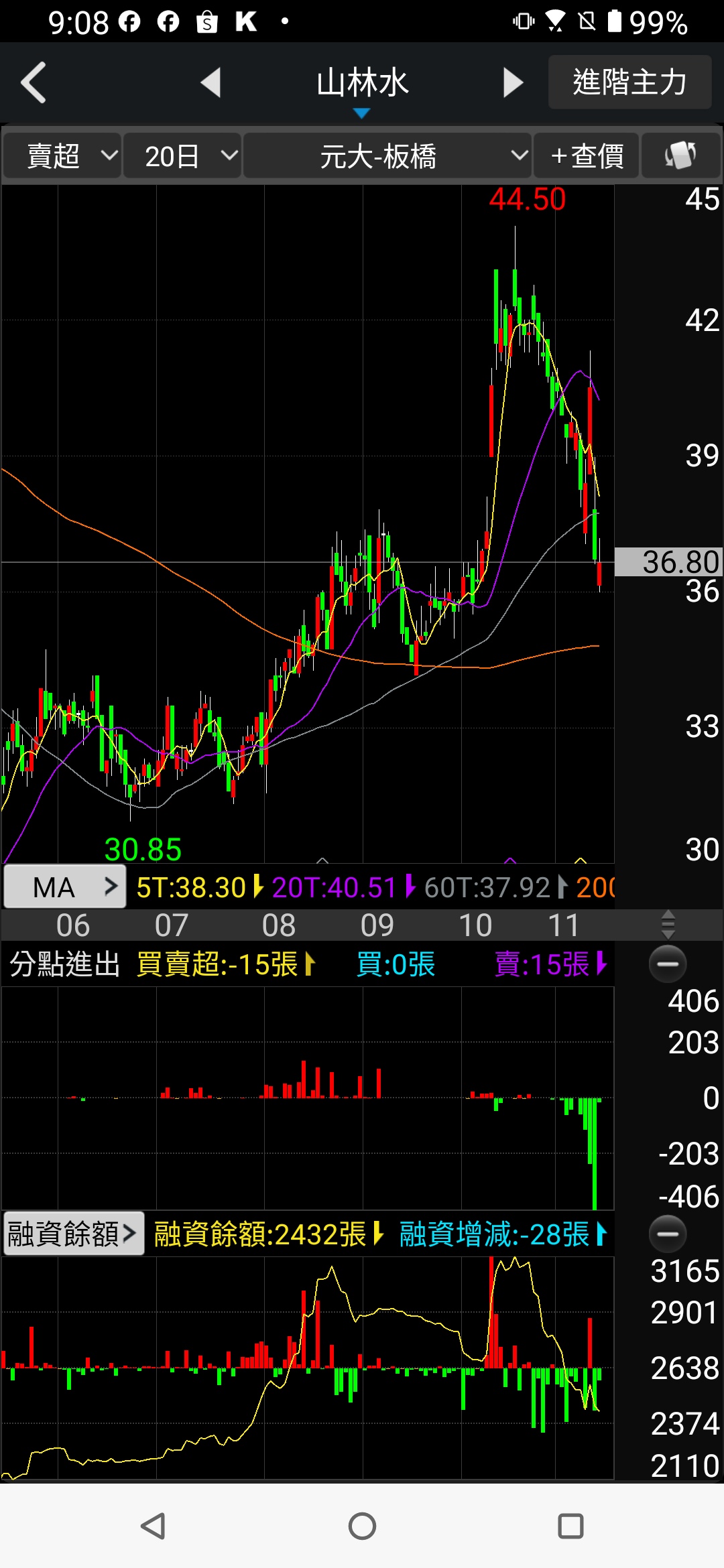Tap the +查價 button
724x1568 pixels.
pyautogui.click(x=587, y=156)
